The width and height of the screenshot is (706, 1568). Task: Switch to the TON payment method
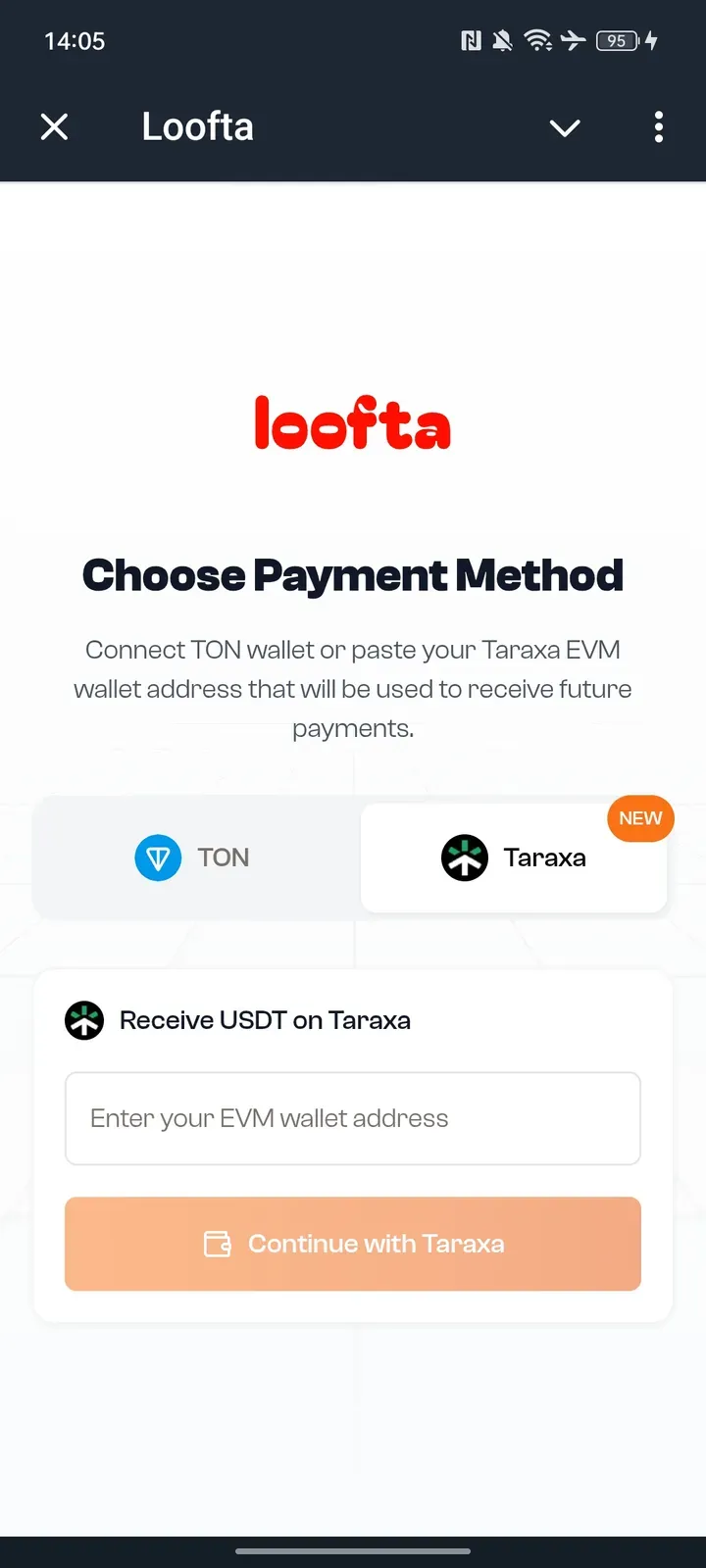194,857
